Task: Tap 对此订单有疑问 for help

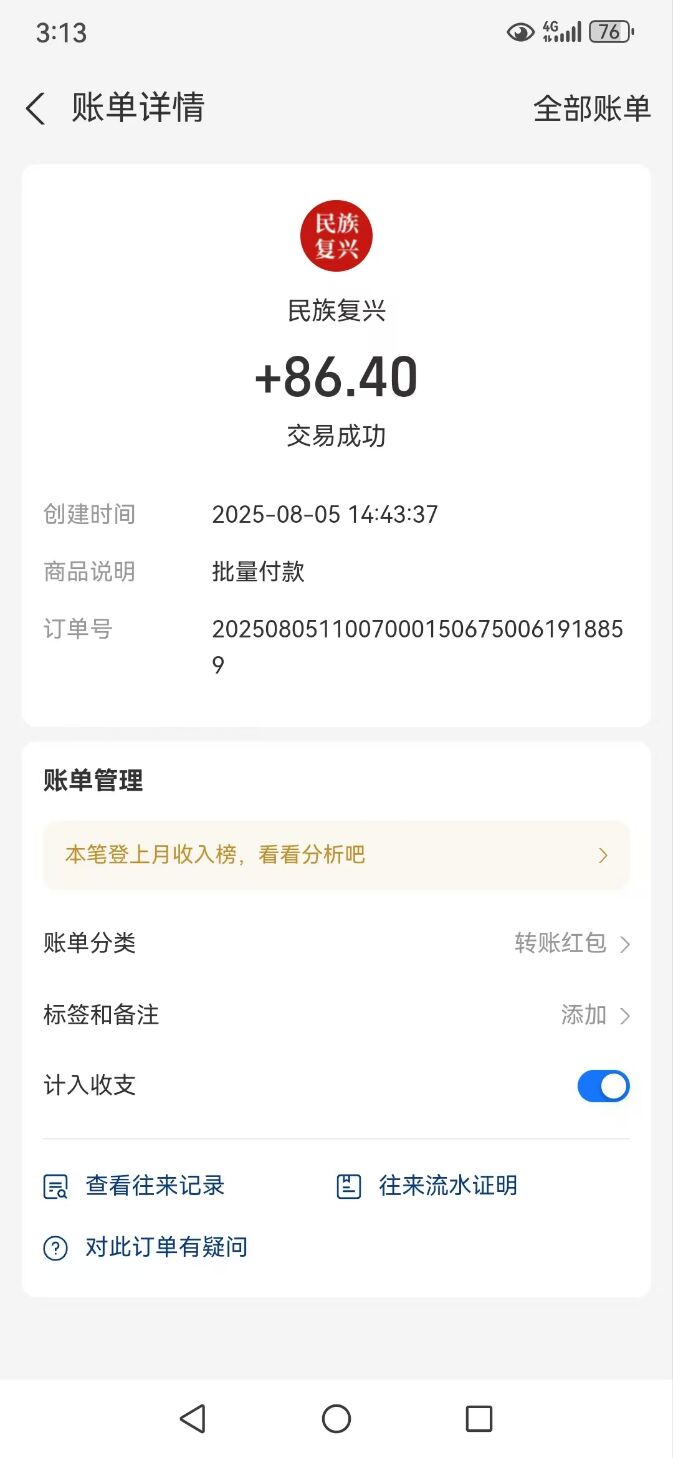Action: [145, 1247]
